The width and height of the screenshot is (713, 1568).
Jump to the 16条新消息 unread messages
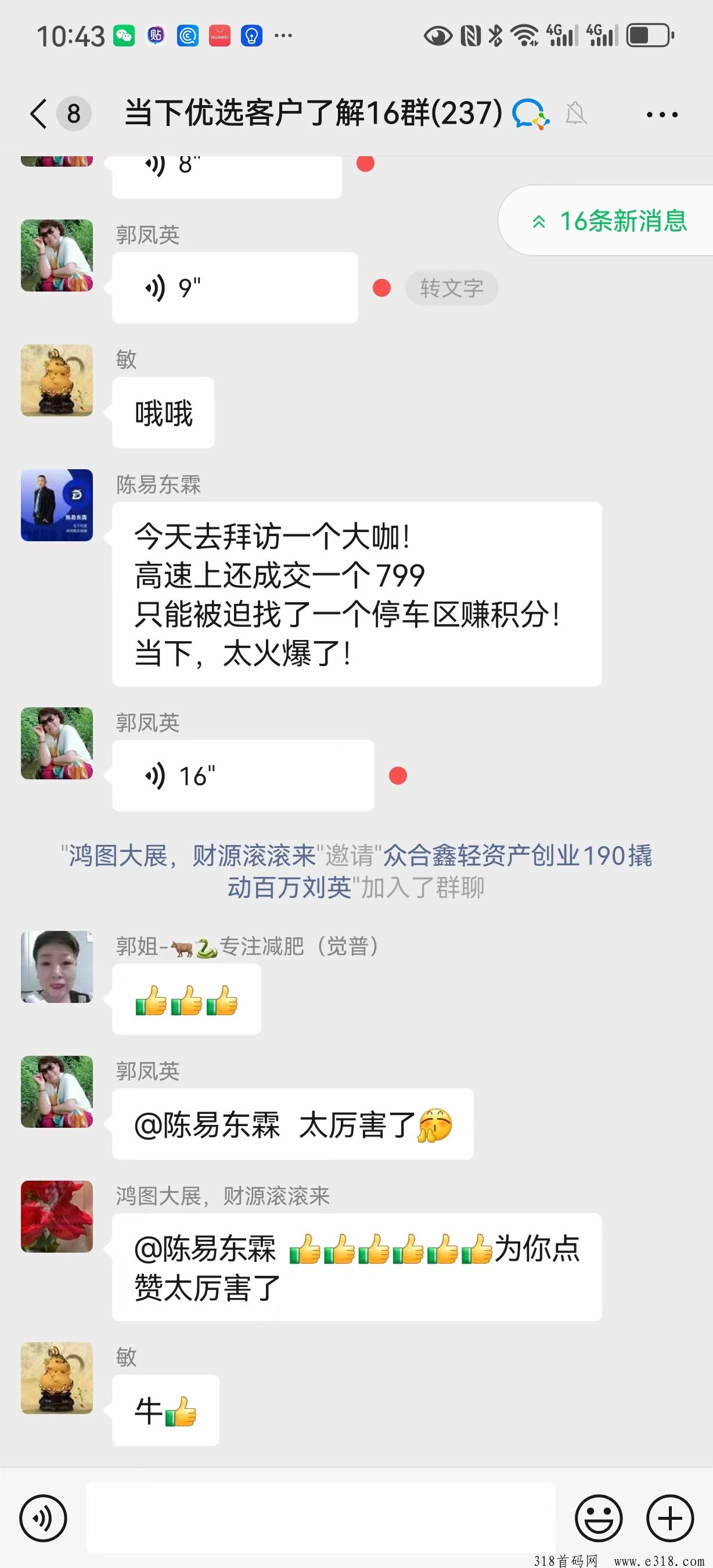coord(610,221)
